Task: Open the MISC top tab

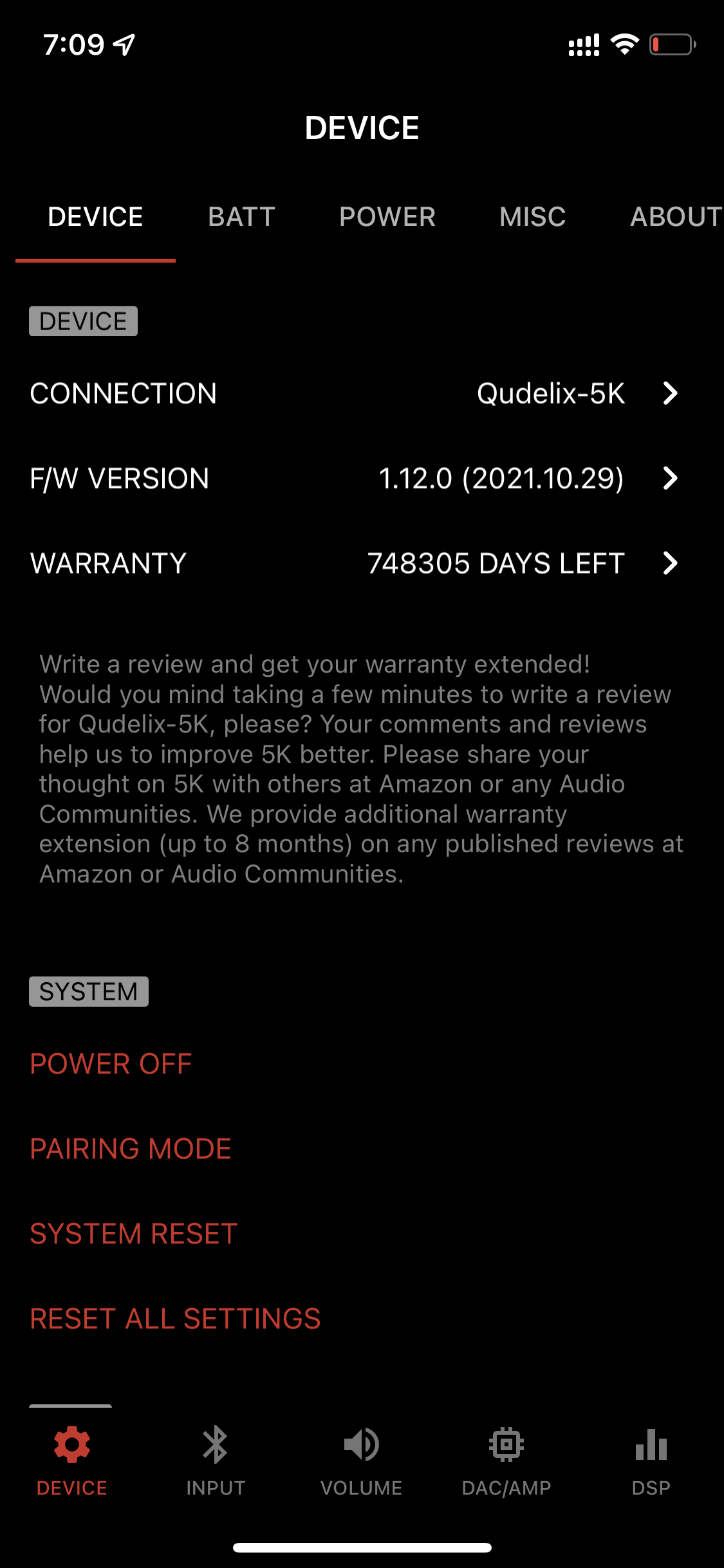Action: [532, 217]
